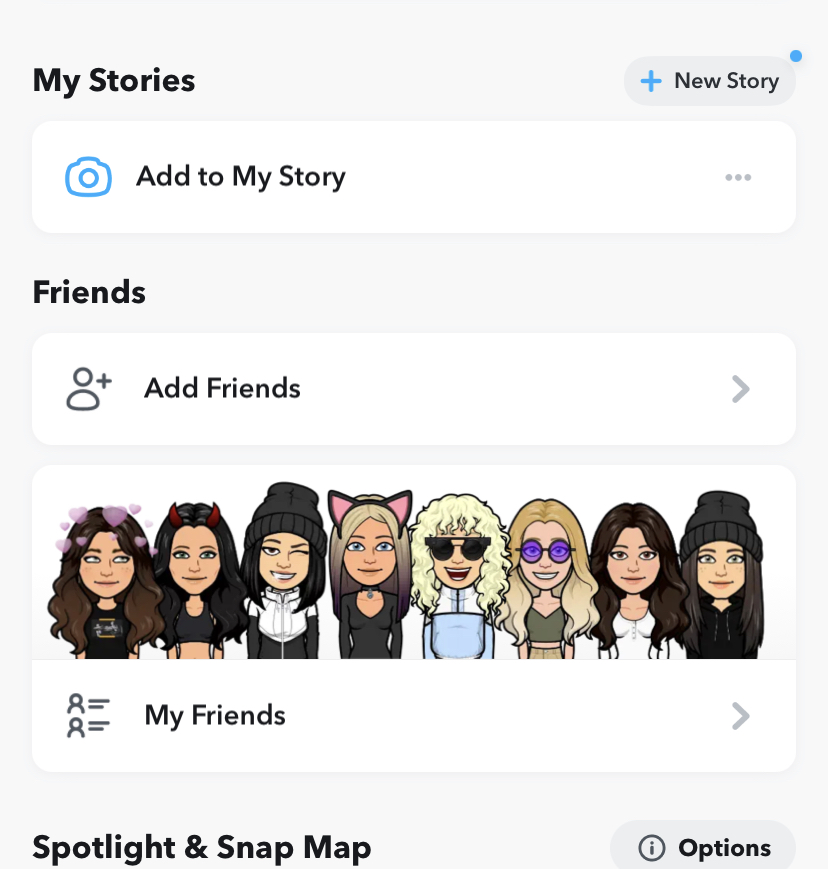Open the Add Friends row
This screenshot has height=869, width=828.
click(x=413, y=388)
